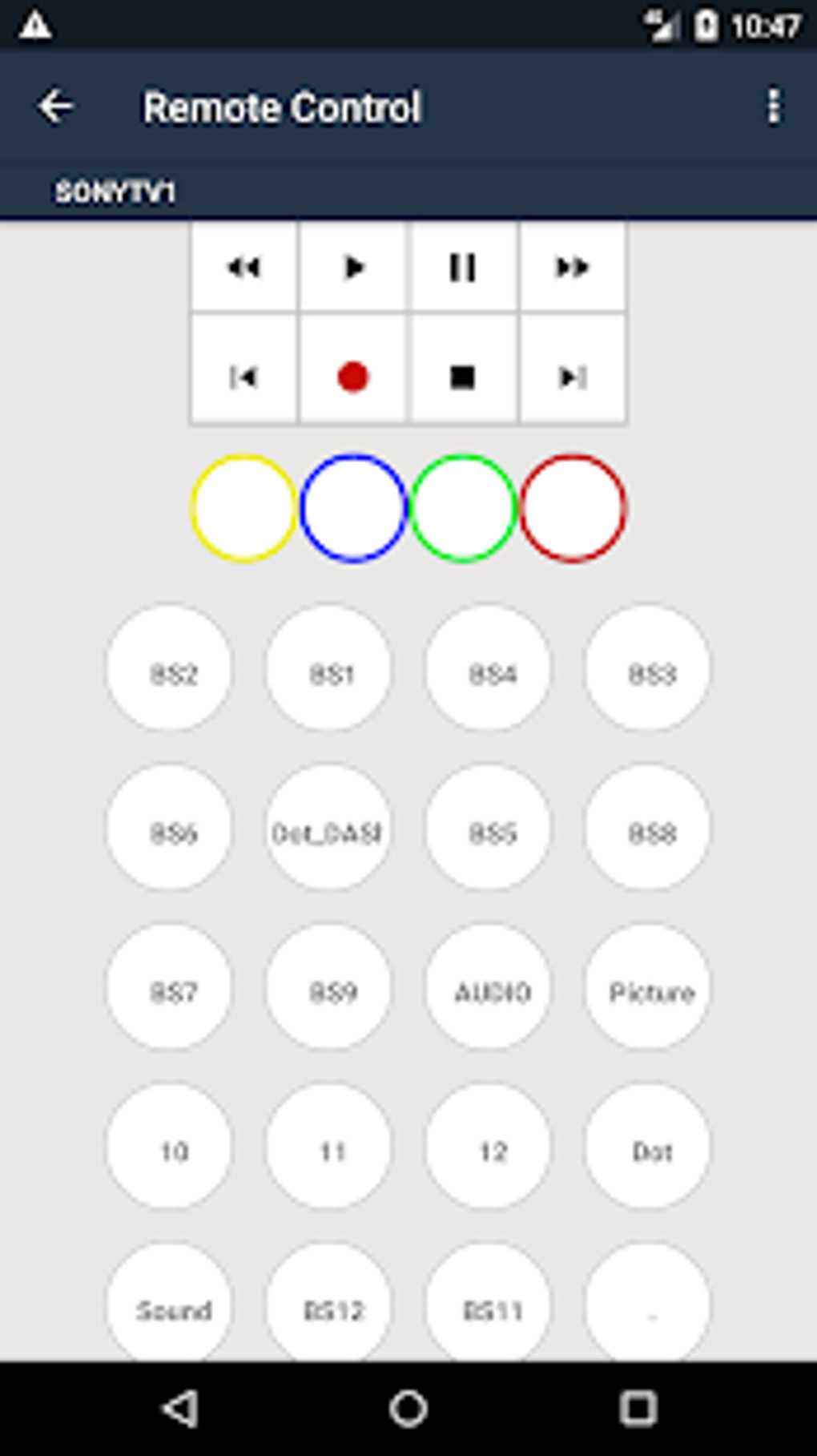Start recording with the red dot
Screen dimensions: 817x1456
pyautogui.click(x=353, y=376)
